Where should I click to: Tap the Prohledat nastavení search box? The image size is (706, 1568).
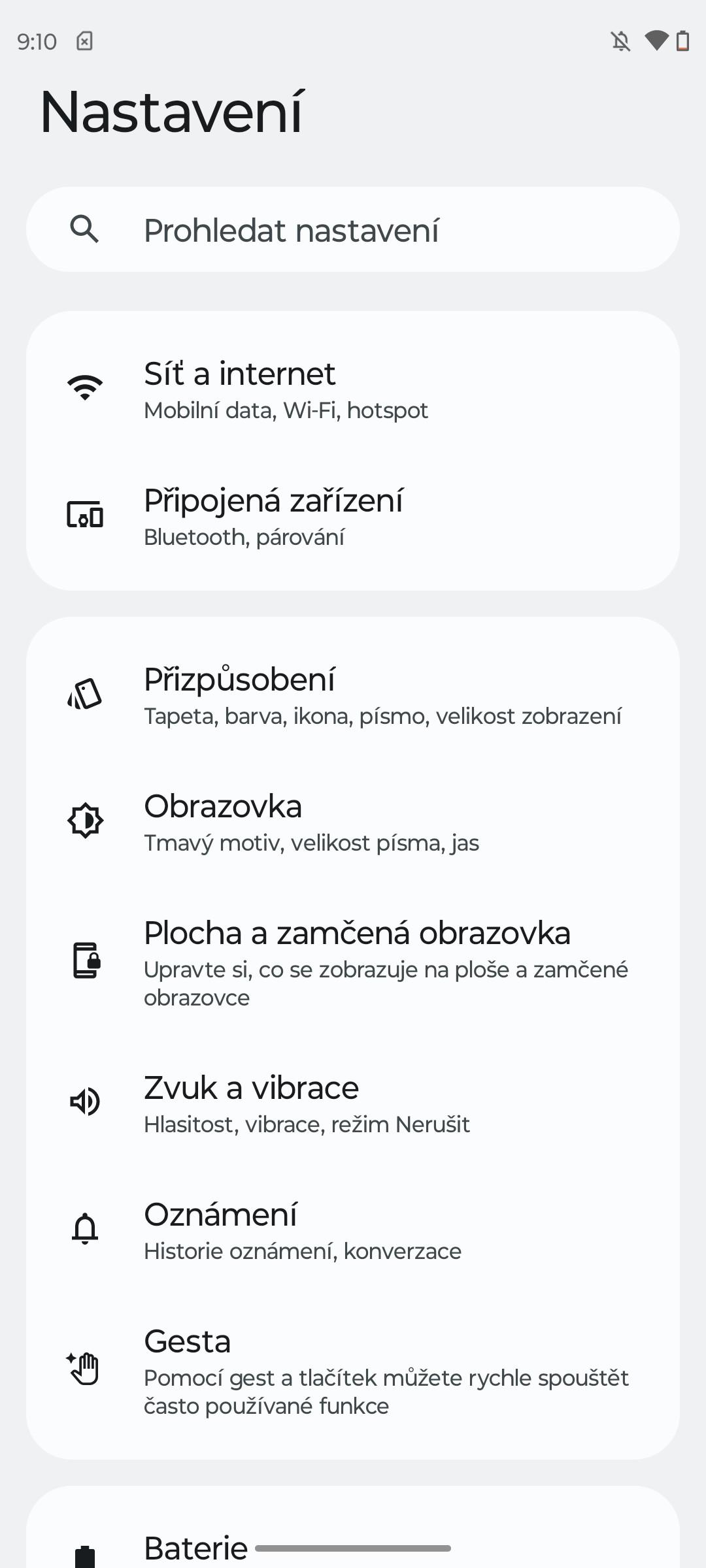(353, 229)
